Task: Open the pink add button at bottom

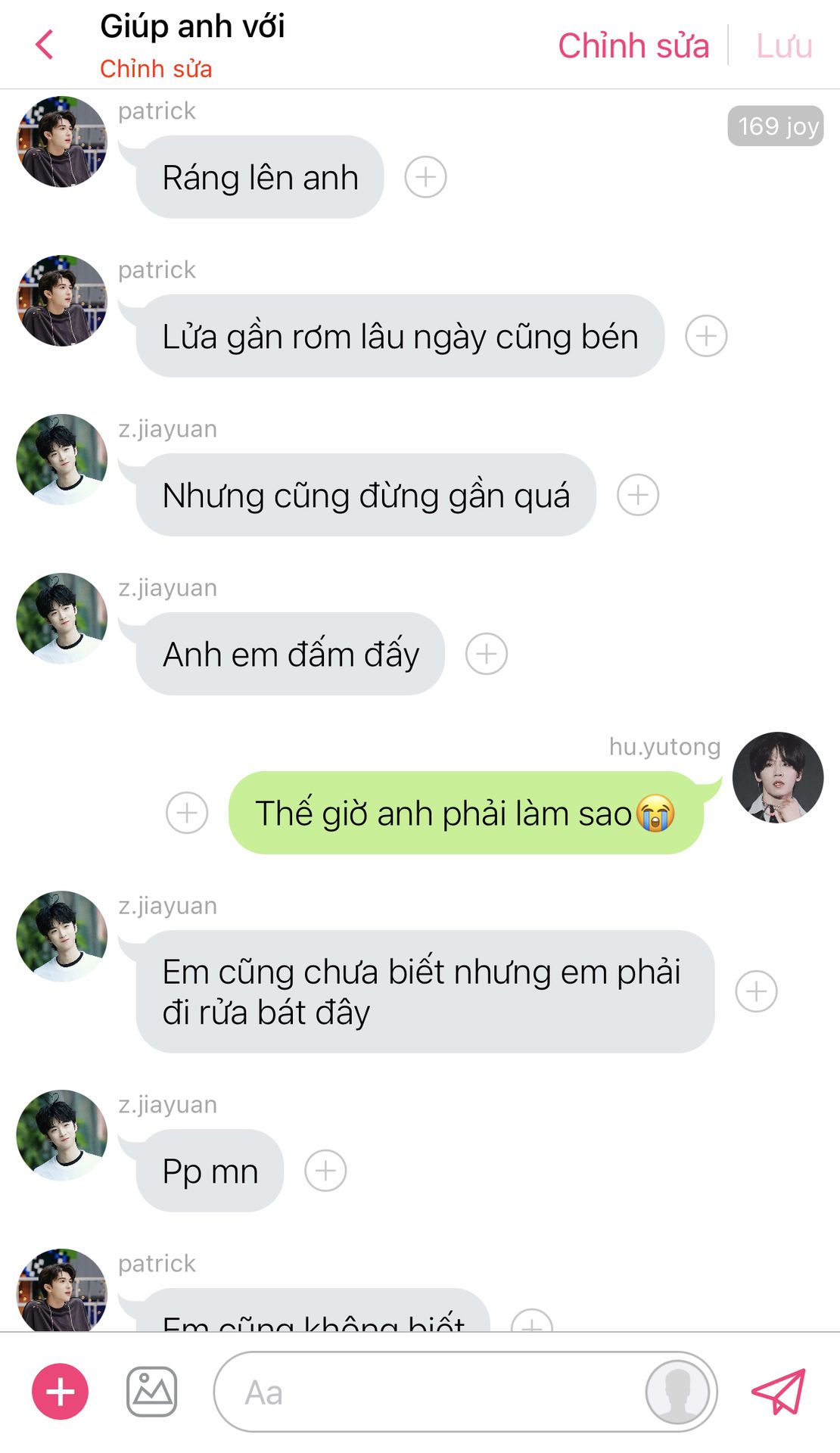Action: [x=60, y=1392]
